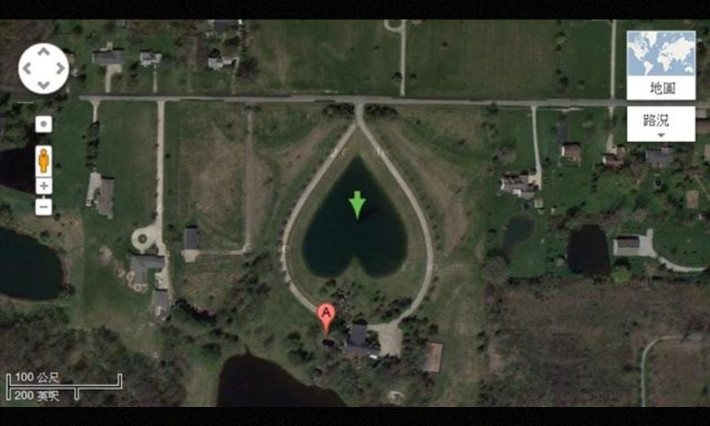
Task: Zoom out with the minus button
Action: 44,207
